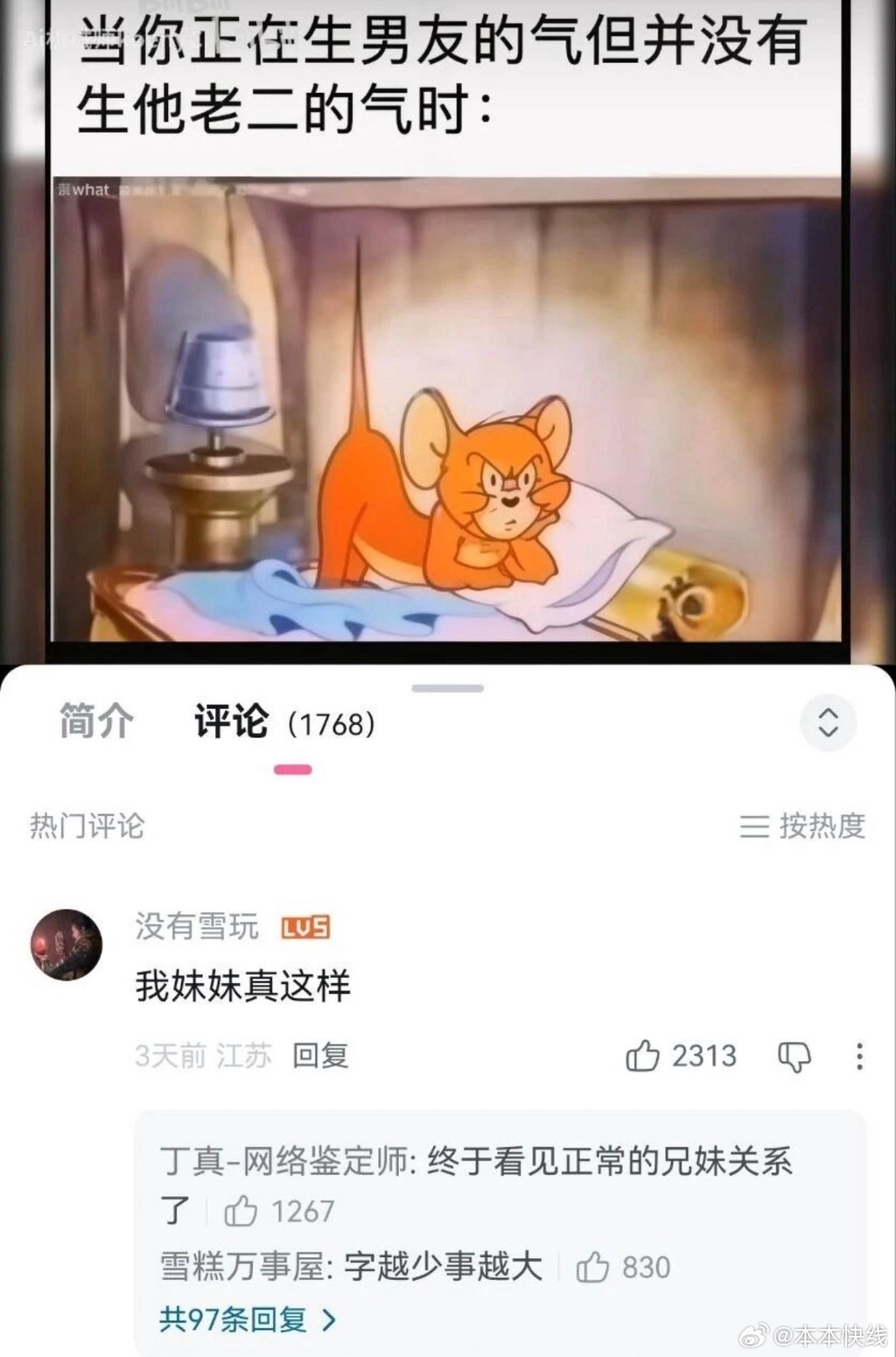This screenshot has width=896, height=1357.
Task: Open 没有雪玩's profile avatar
Action: 66,944
